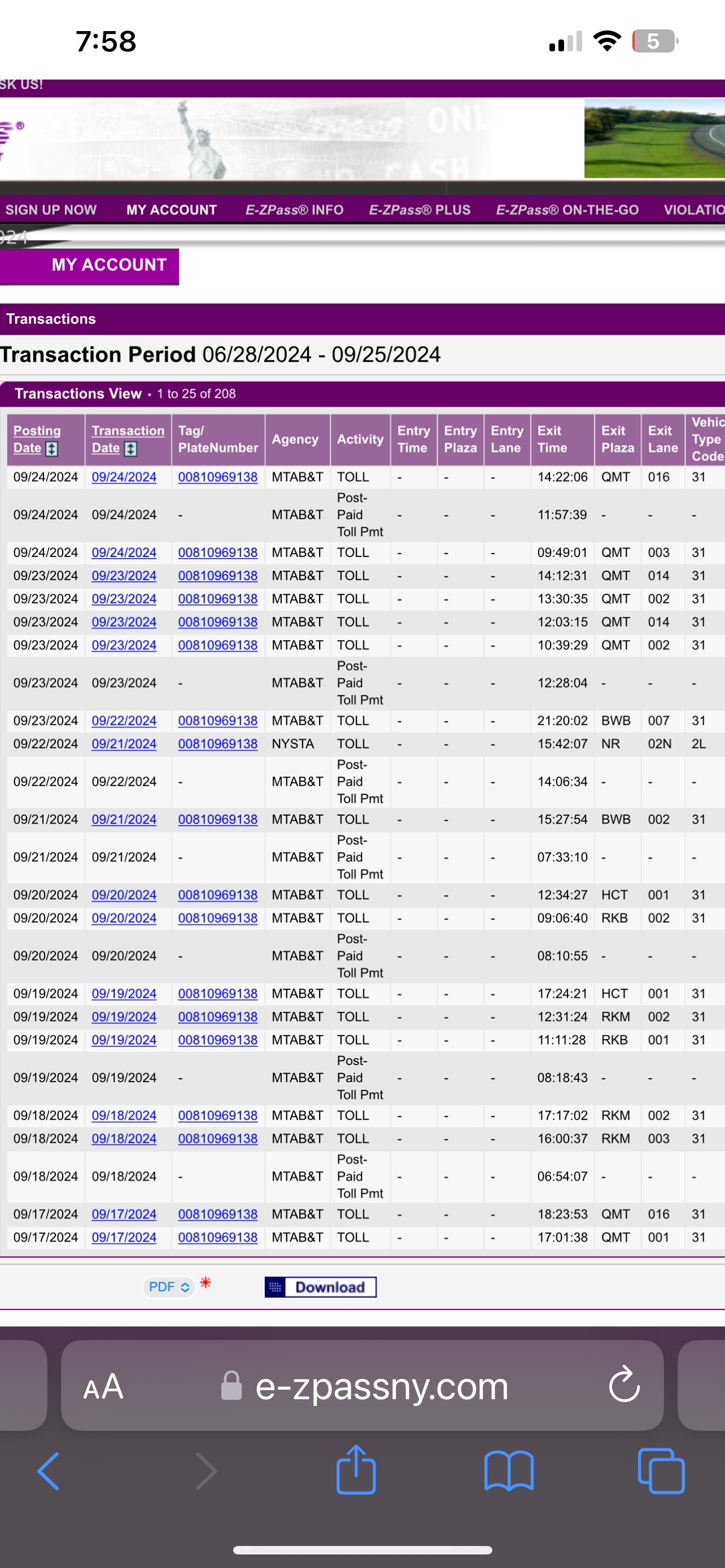Share this page
The width and height of the screenshot is (725, 1568).
356,1469
